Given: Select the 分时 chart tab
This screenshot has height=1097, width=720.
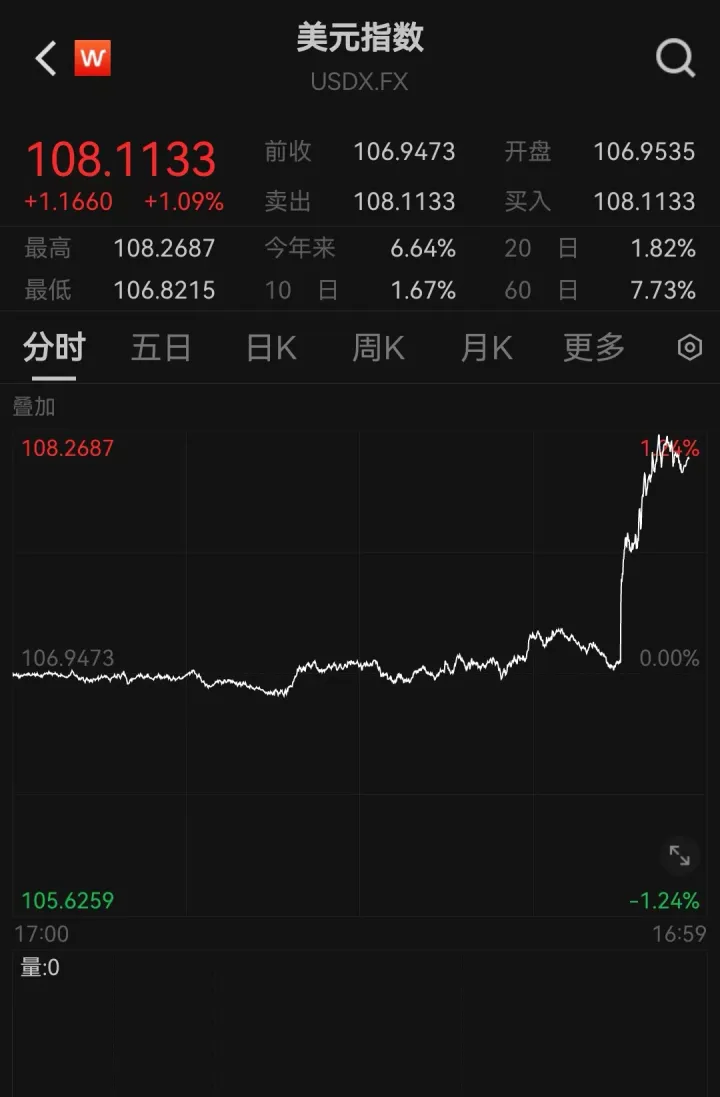Looking at the screenshot, I should click(x=54, y=348).
